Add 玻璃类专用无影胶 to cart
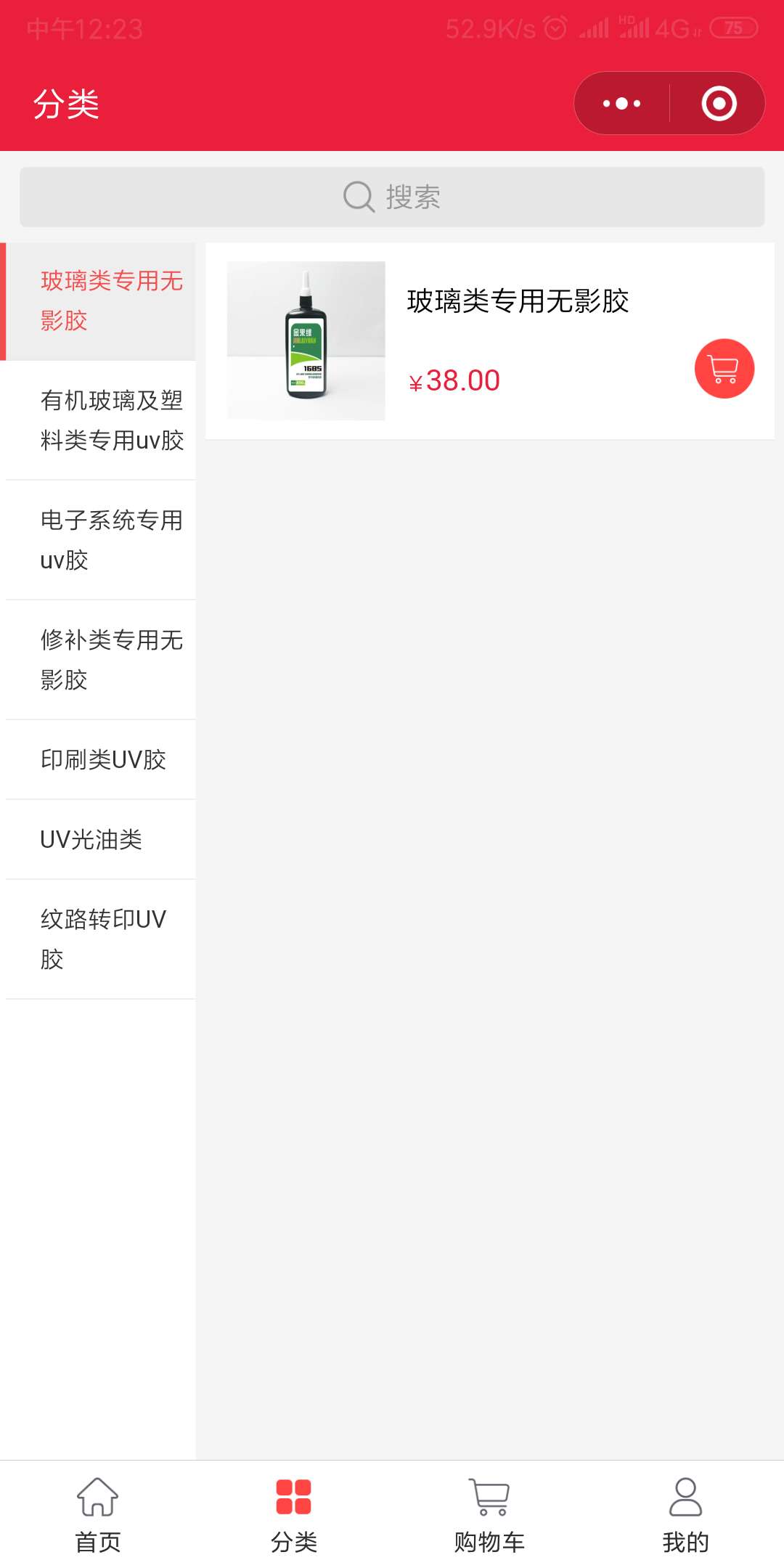This screenshot has height=1568, width=784. 724,369
